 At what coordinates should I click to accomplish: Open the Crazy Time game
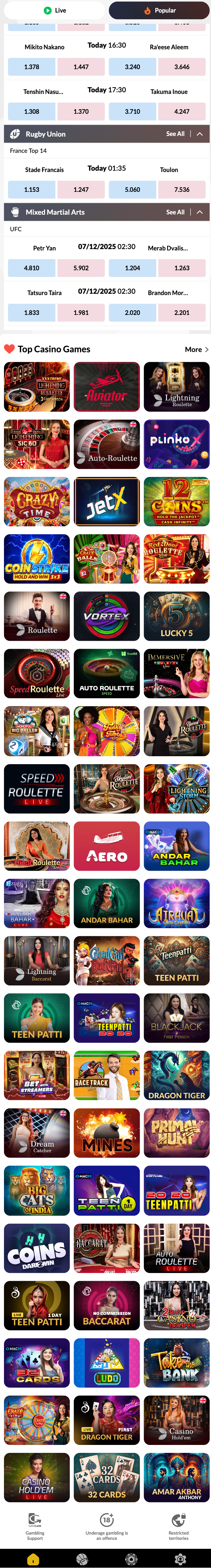pos(36,501)
